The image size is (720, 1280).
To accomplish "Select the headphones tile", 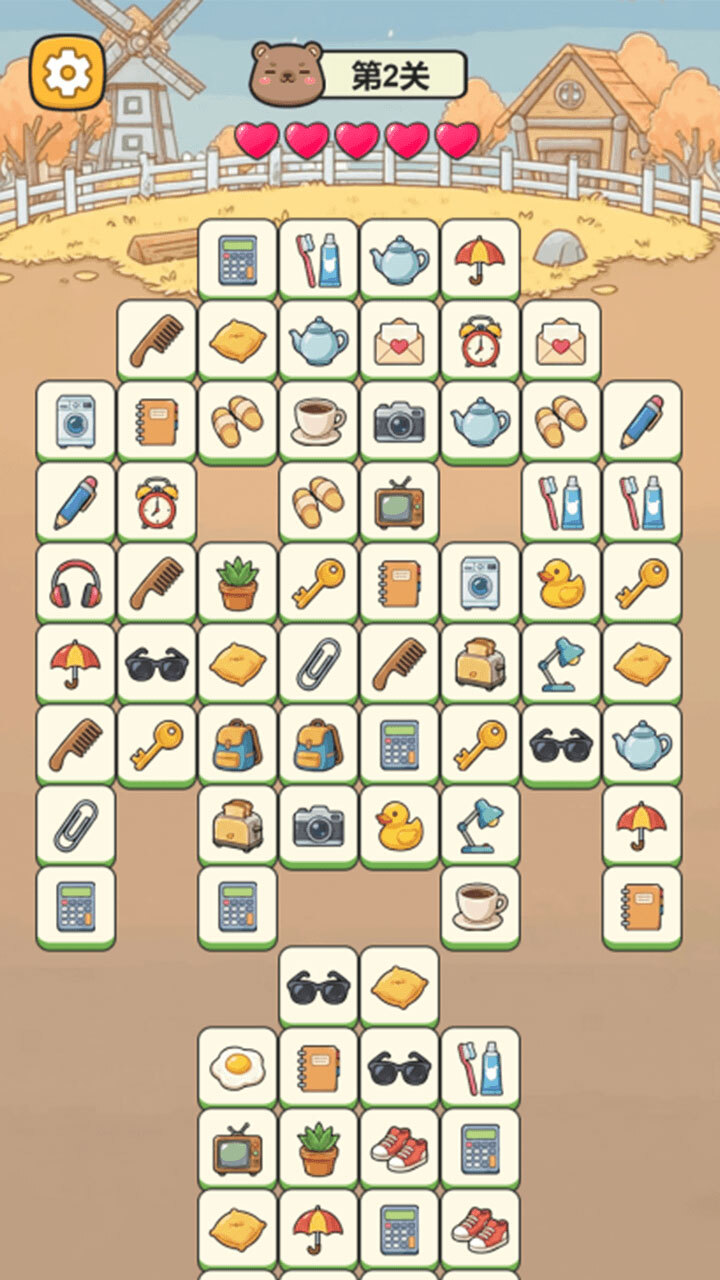I will [76, 584].
